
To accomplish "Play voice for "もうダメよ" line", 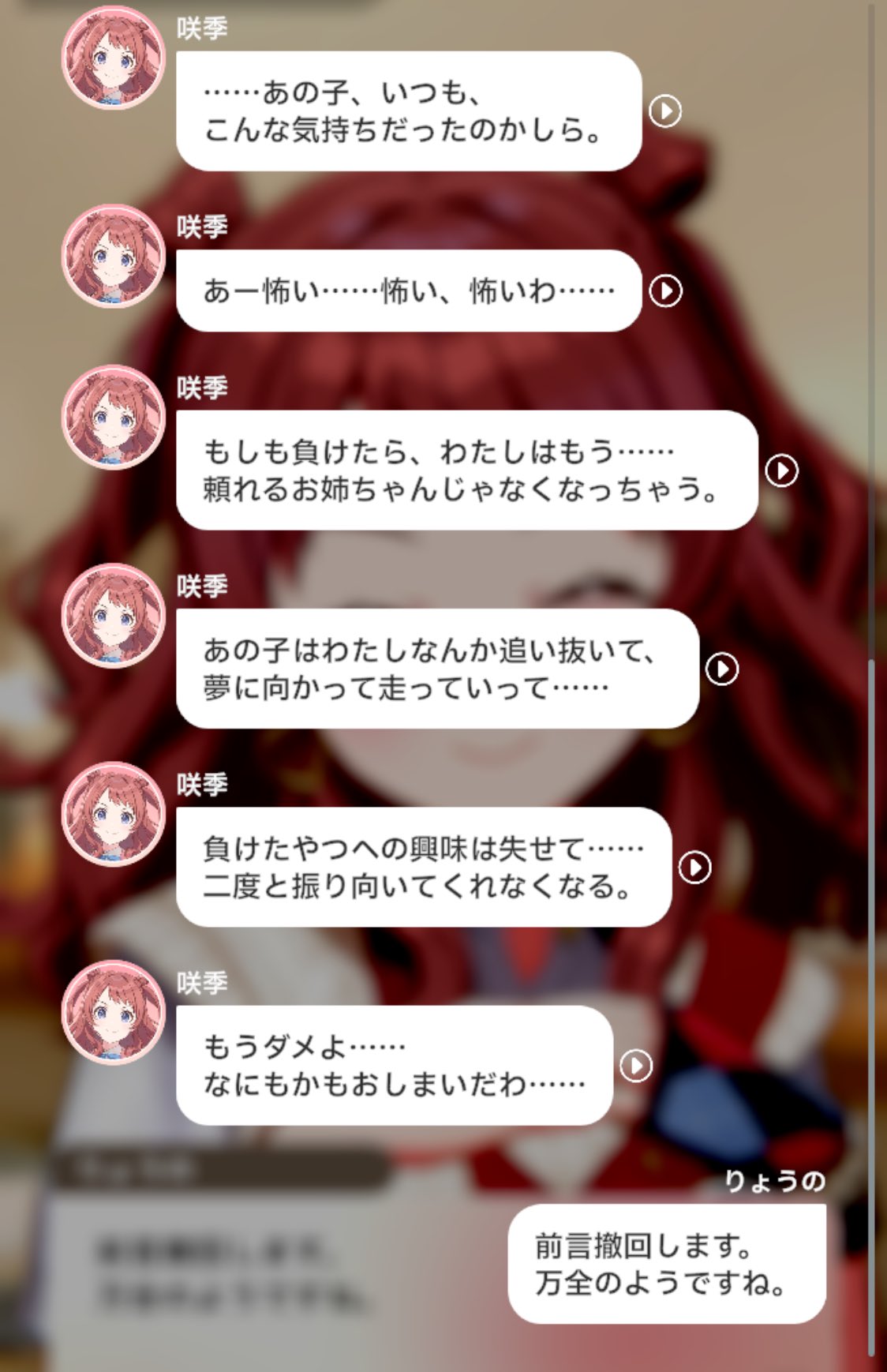I will [x=636, y=1066].
